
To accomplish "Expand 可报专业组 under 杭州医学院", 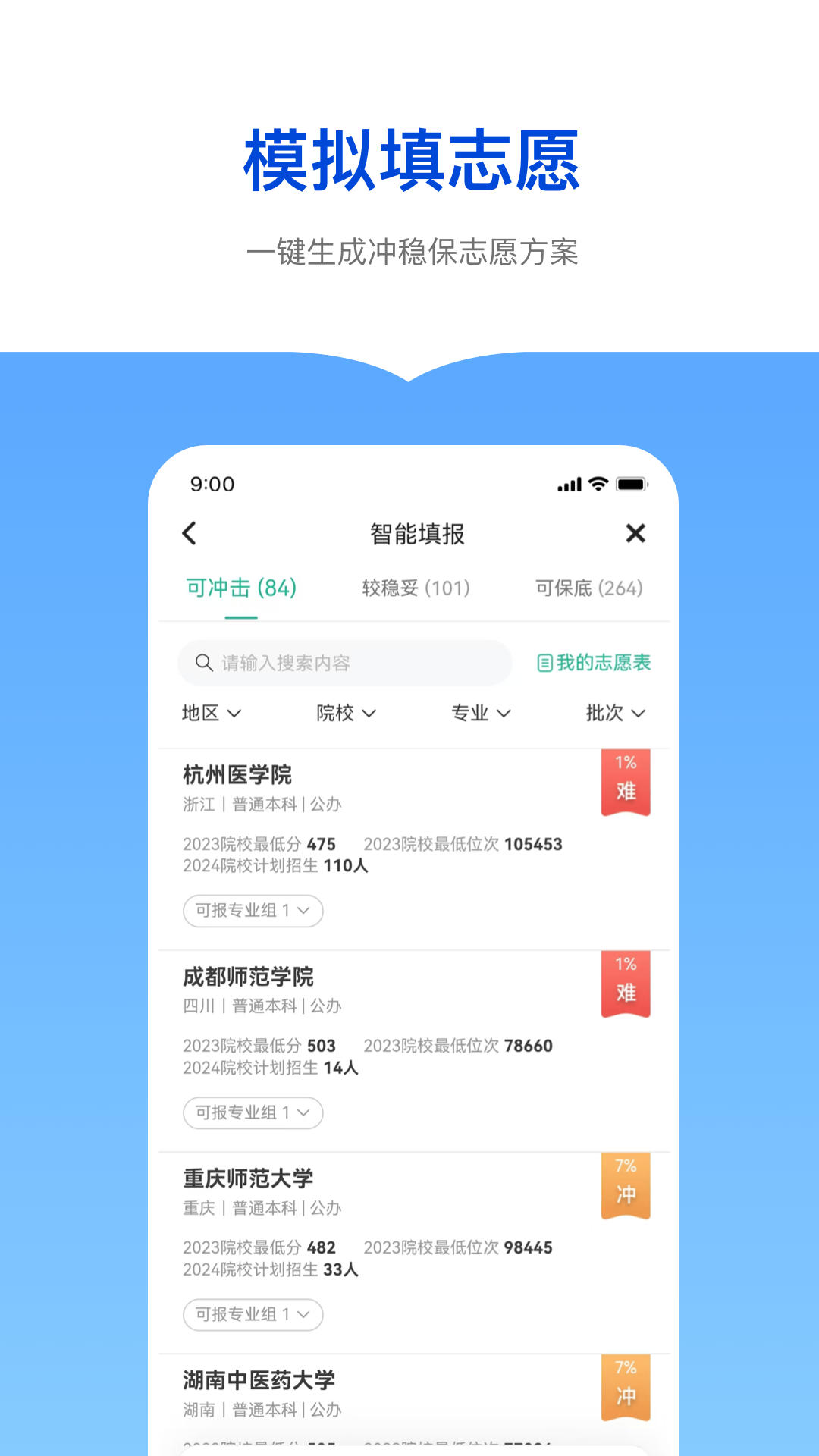I will (253, 911).
